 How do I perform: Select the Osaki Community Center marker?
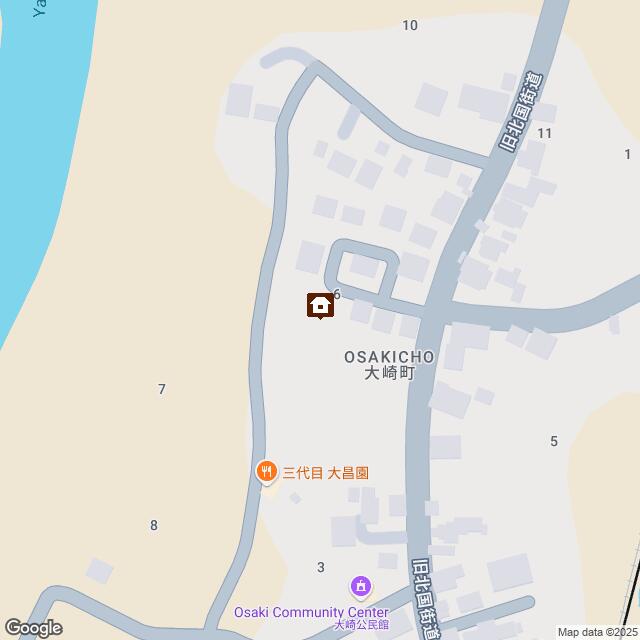pos(361,587)
